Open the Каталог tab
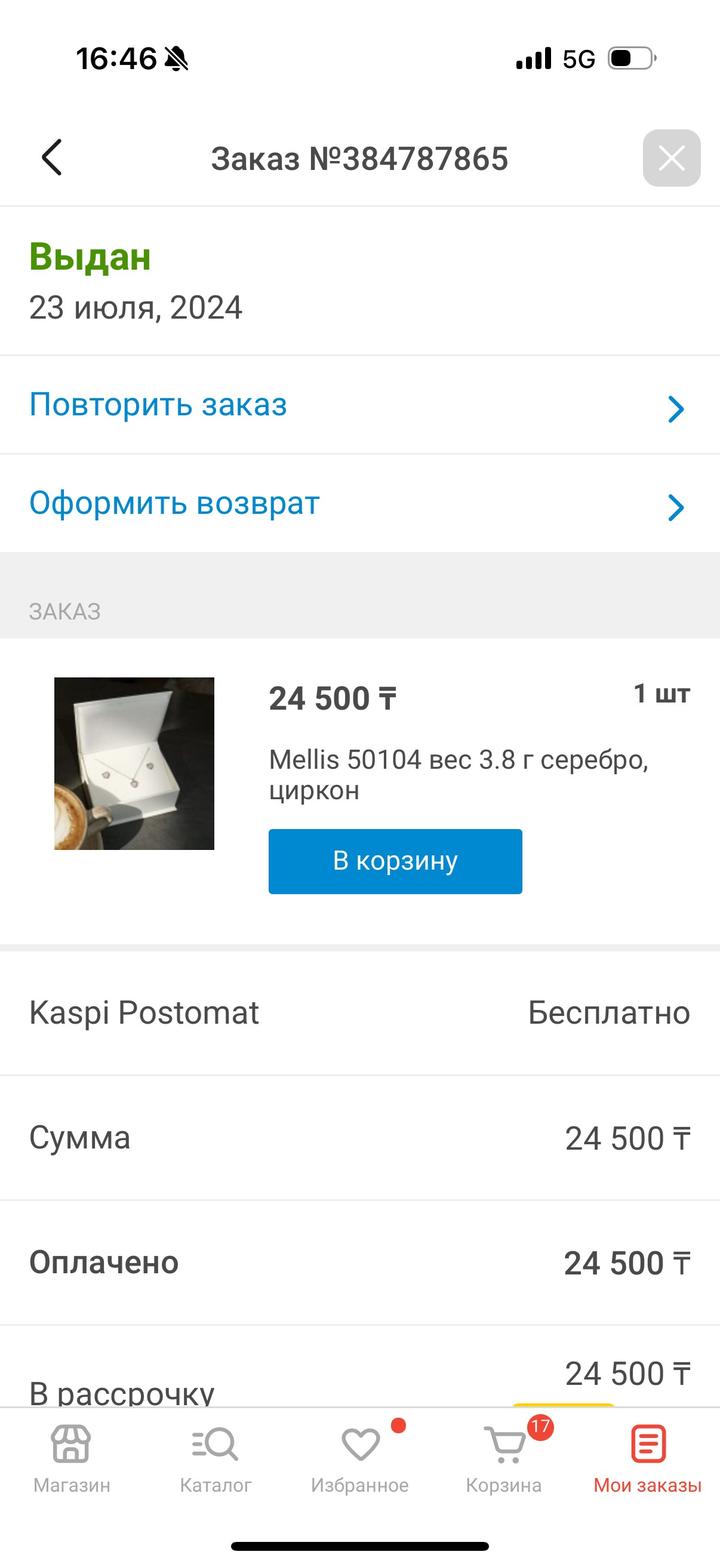The width and height of the screenshot is (720, 1565). (215, 1458)
